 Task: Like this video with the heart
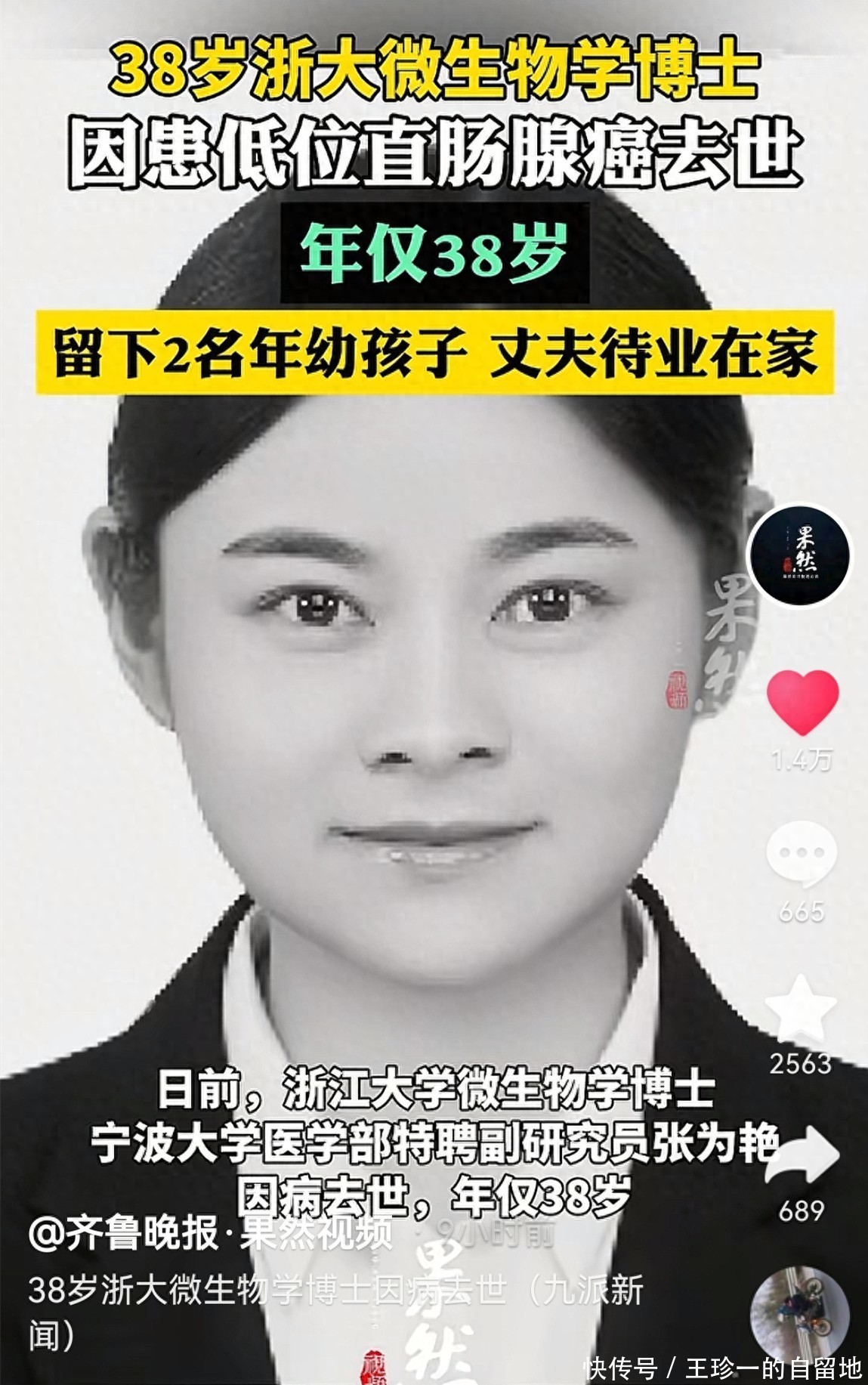click(802, 703)
